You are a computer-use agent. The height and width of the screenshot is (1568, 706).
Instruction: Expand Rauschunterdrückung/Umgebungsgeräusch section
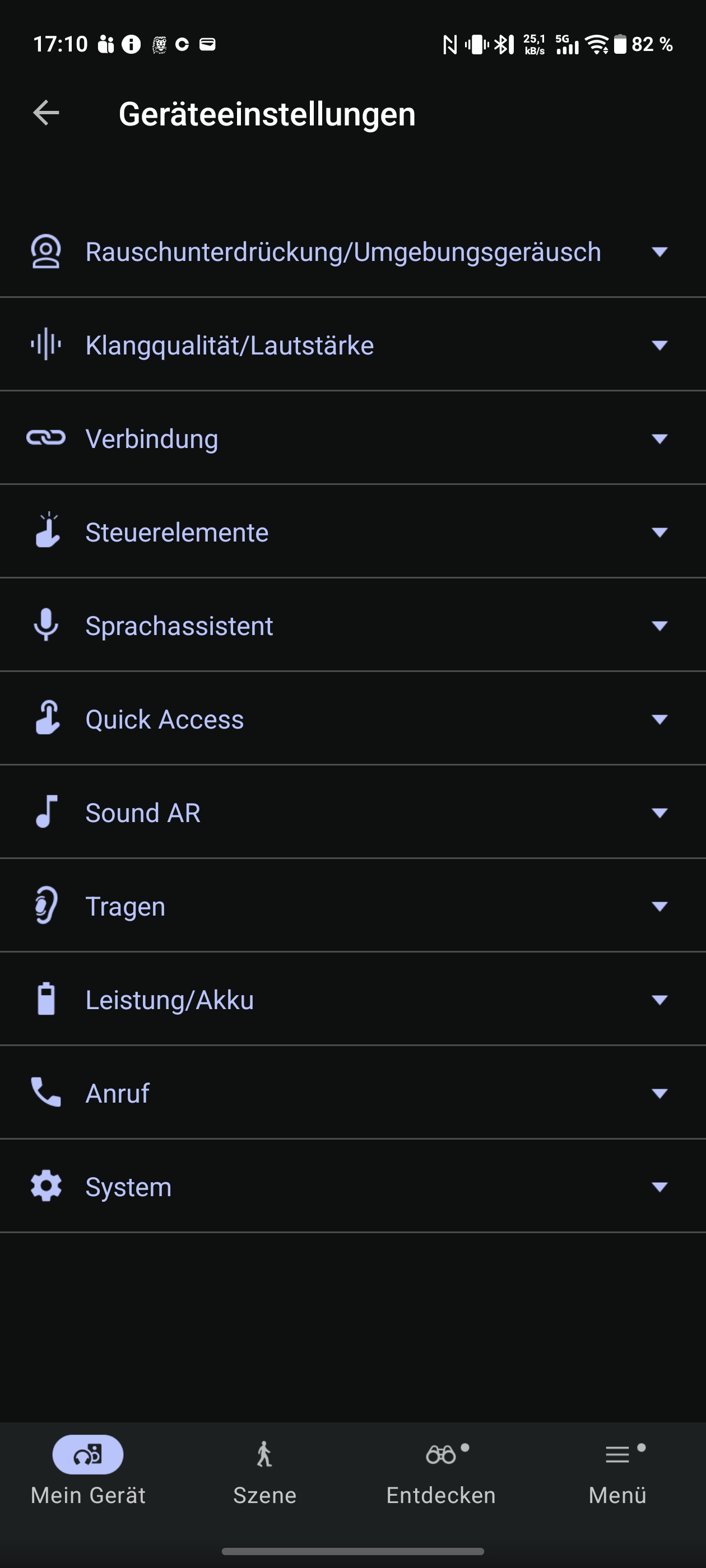tap(352, 252)
